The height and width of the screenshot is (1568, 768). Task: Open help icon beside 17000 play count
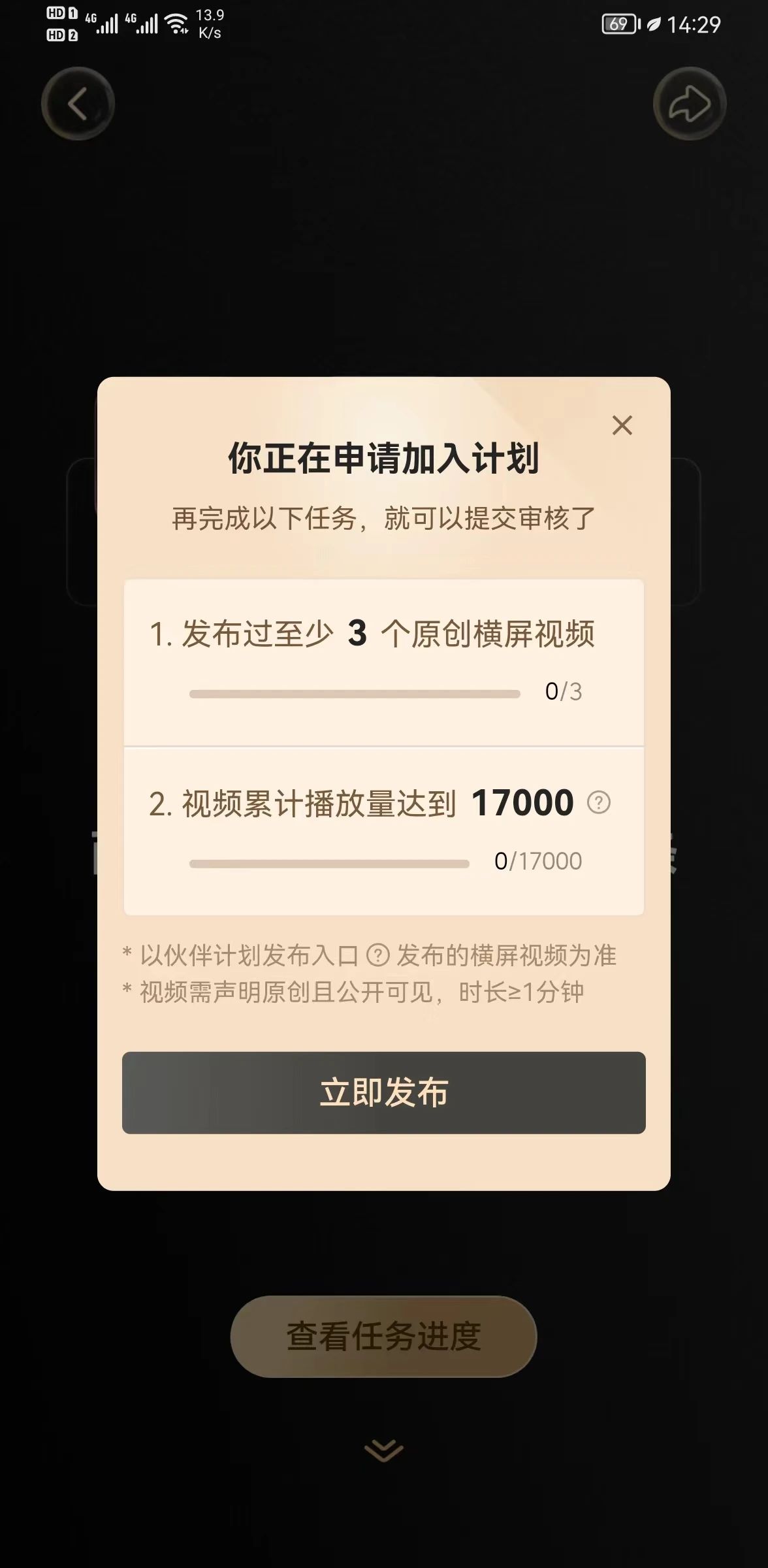tap(599, 802)
